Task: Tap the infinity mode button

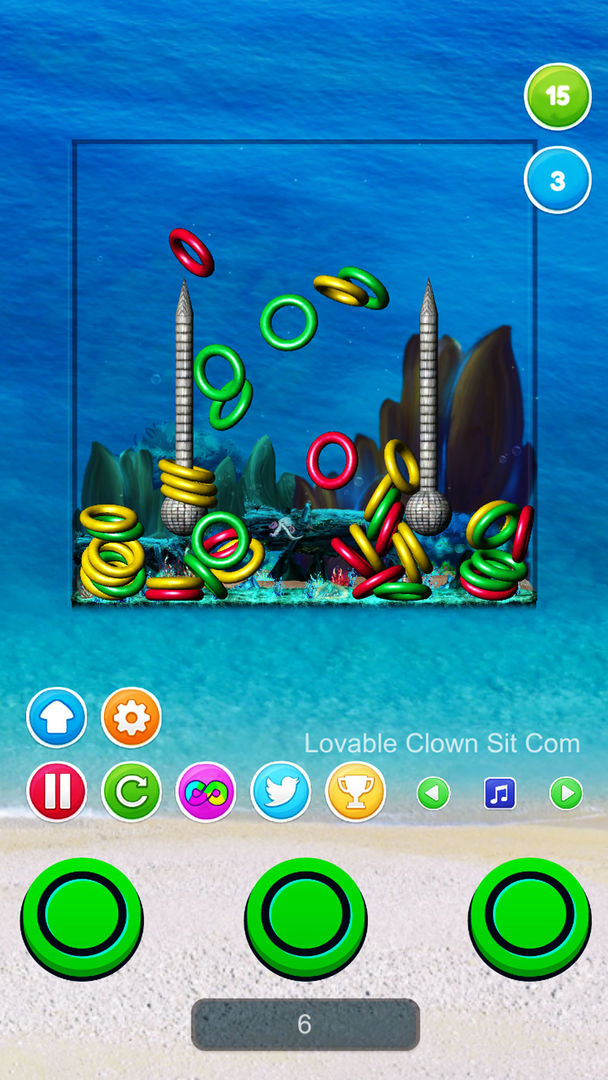Action: point(206,792)
